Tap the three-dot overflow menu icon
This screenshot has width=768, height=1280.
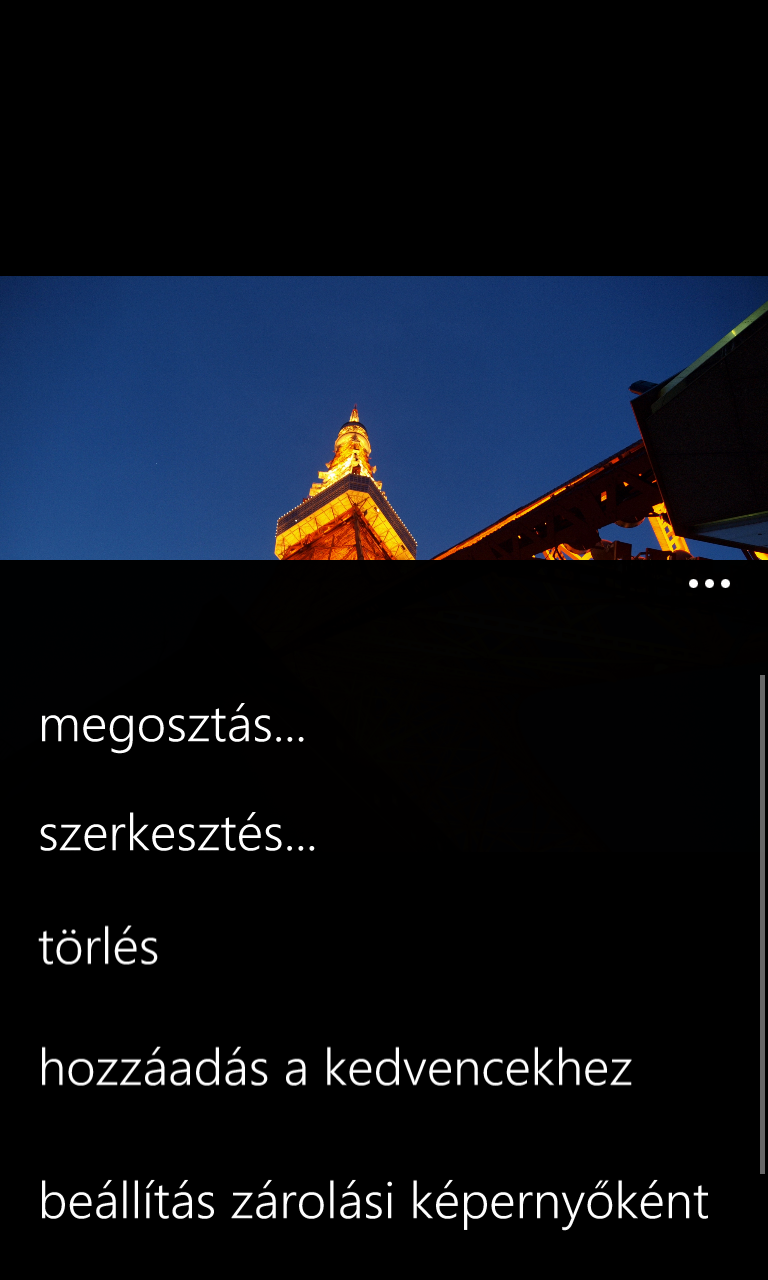click(x=709, y=584)
